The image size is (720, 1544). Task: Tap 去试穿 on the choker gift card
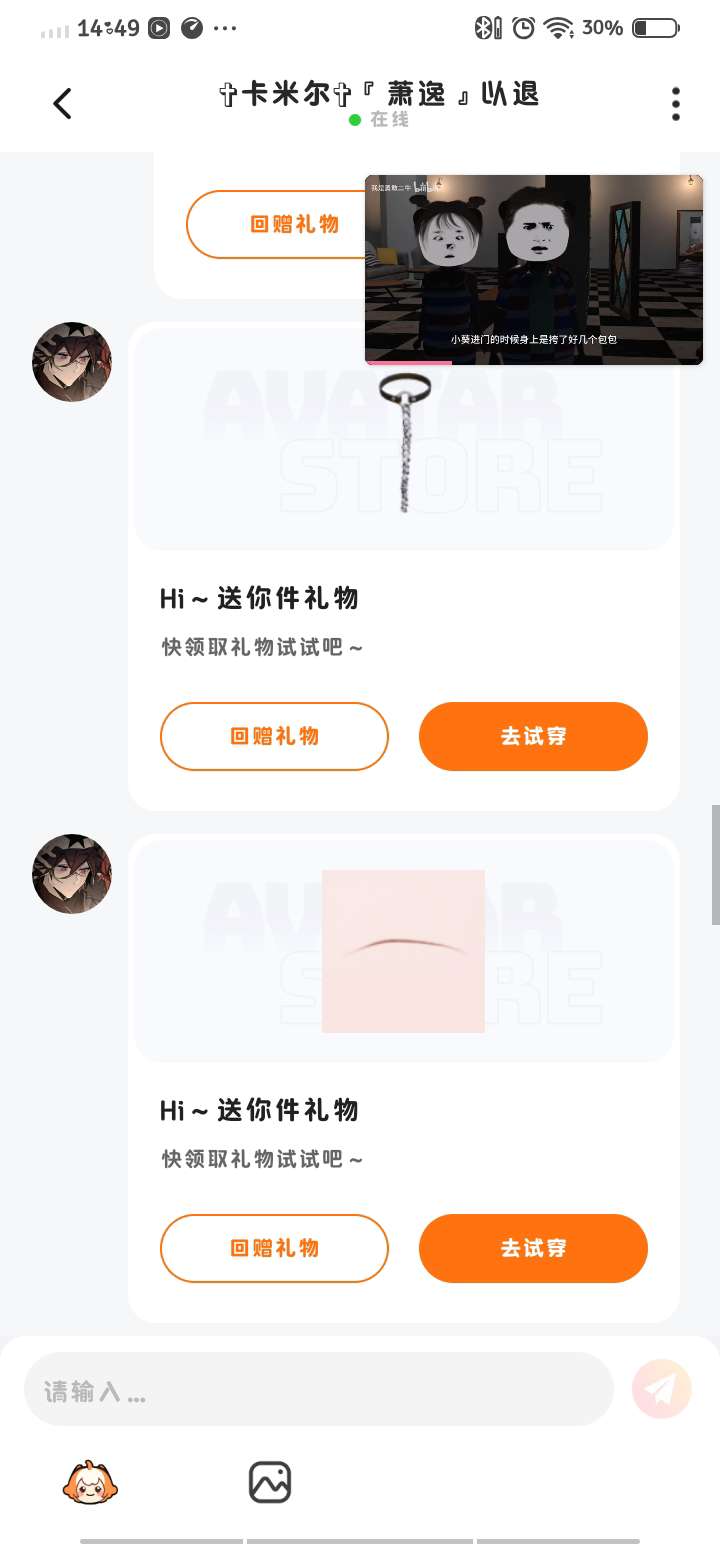(x=533, y=736)
